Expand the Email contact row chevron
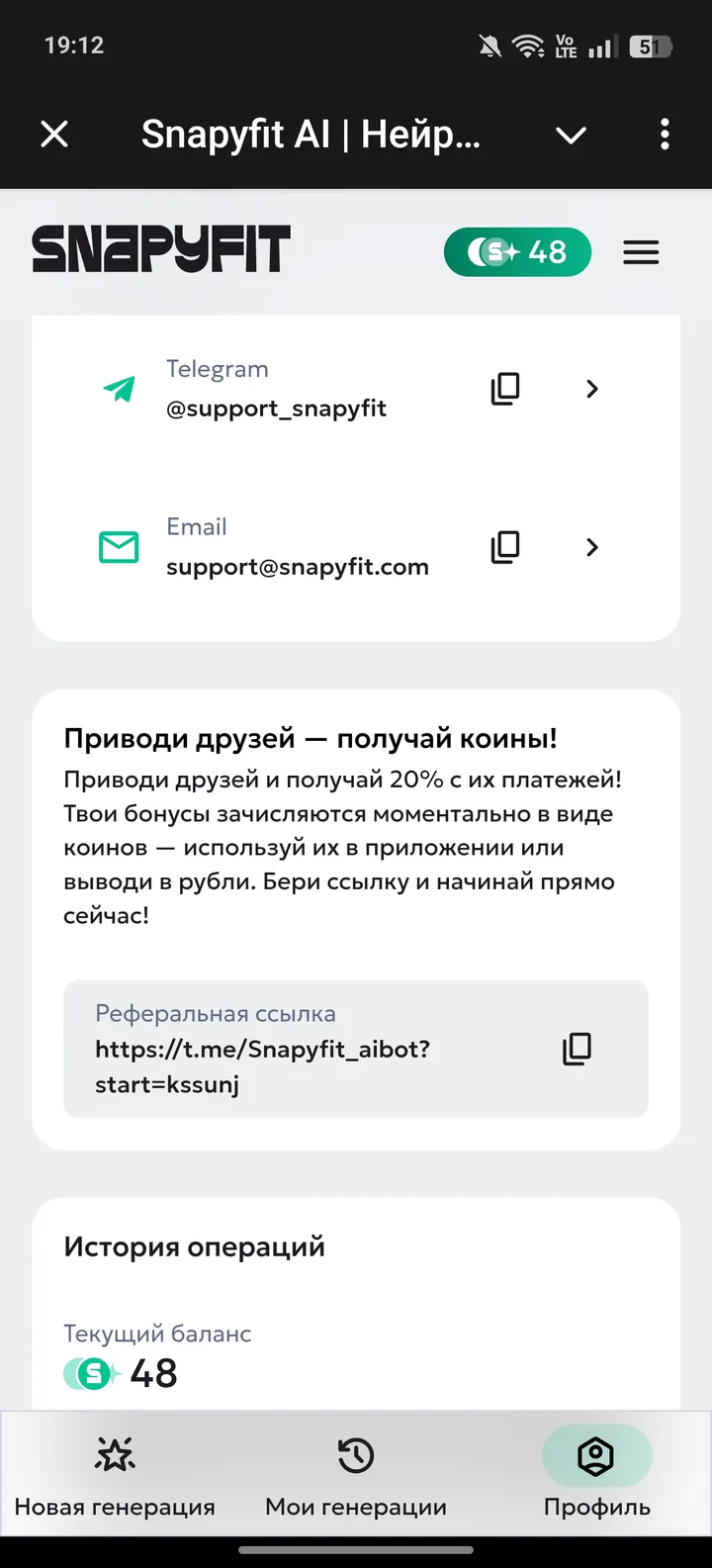This screenshot has height=1568, width=712. [x=591, y=547]
